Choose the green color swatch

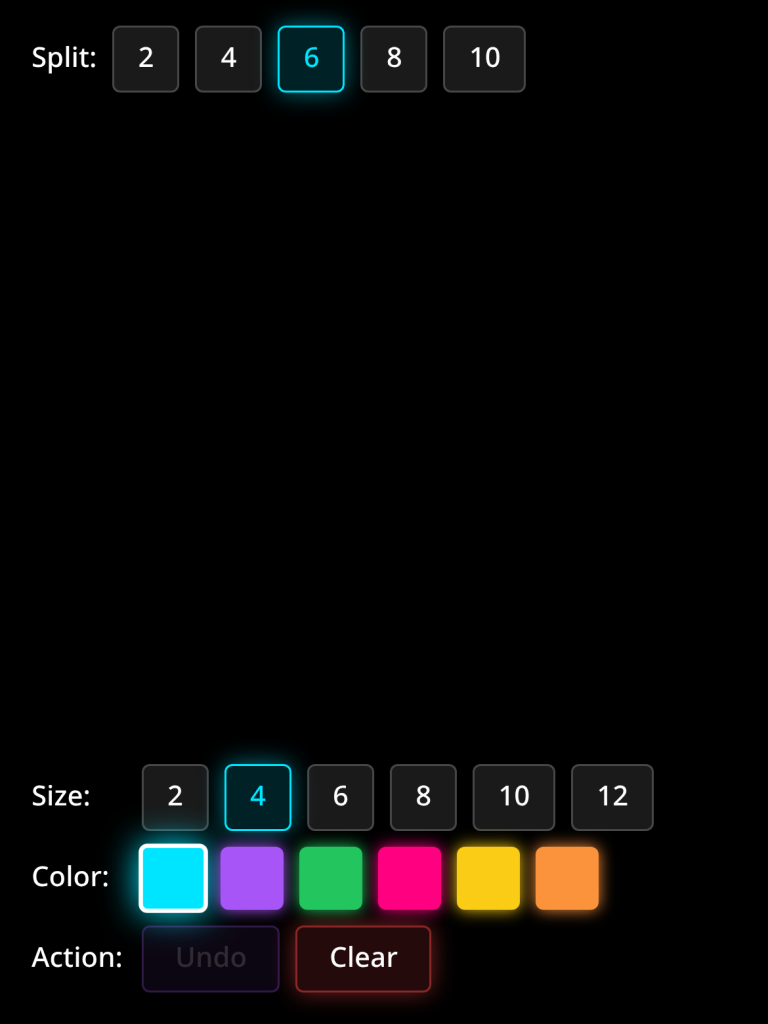pyautogui.click(x=331, y=878)
